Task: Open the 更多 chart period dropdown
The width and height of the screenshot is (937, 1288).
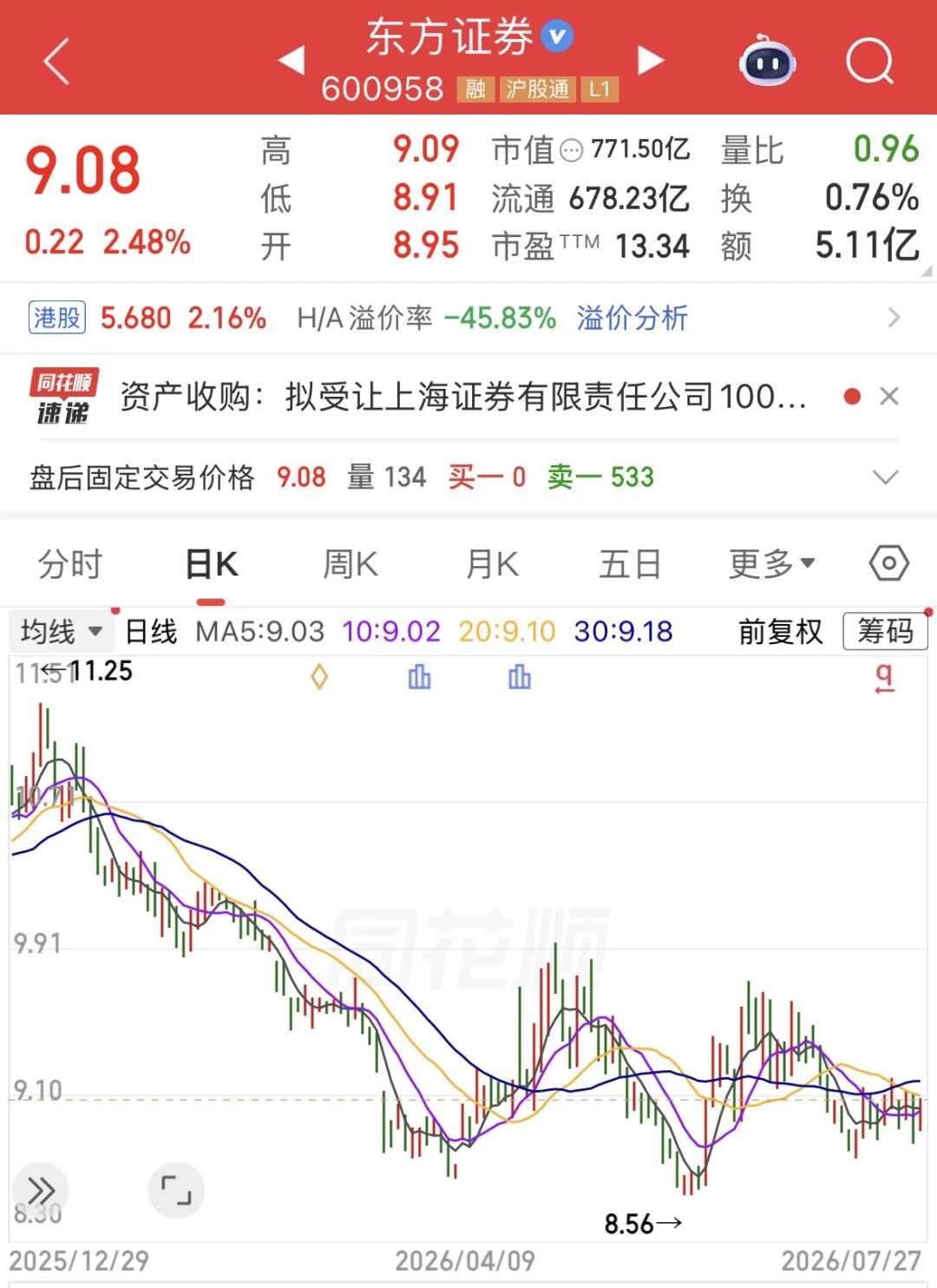Action: tap(771, 564)
